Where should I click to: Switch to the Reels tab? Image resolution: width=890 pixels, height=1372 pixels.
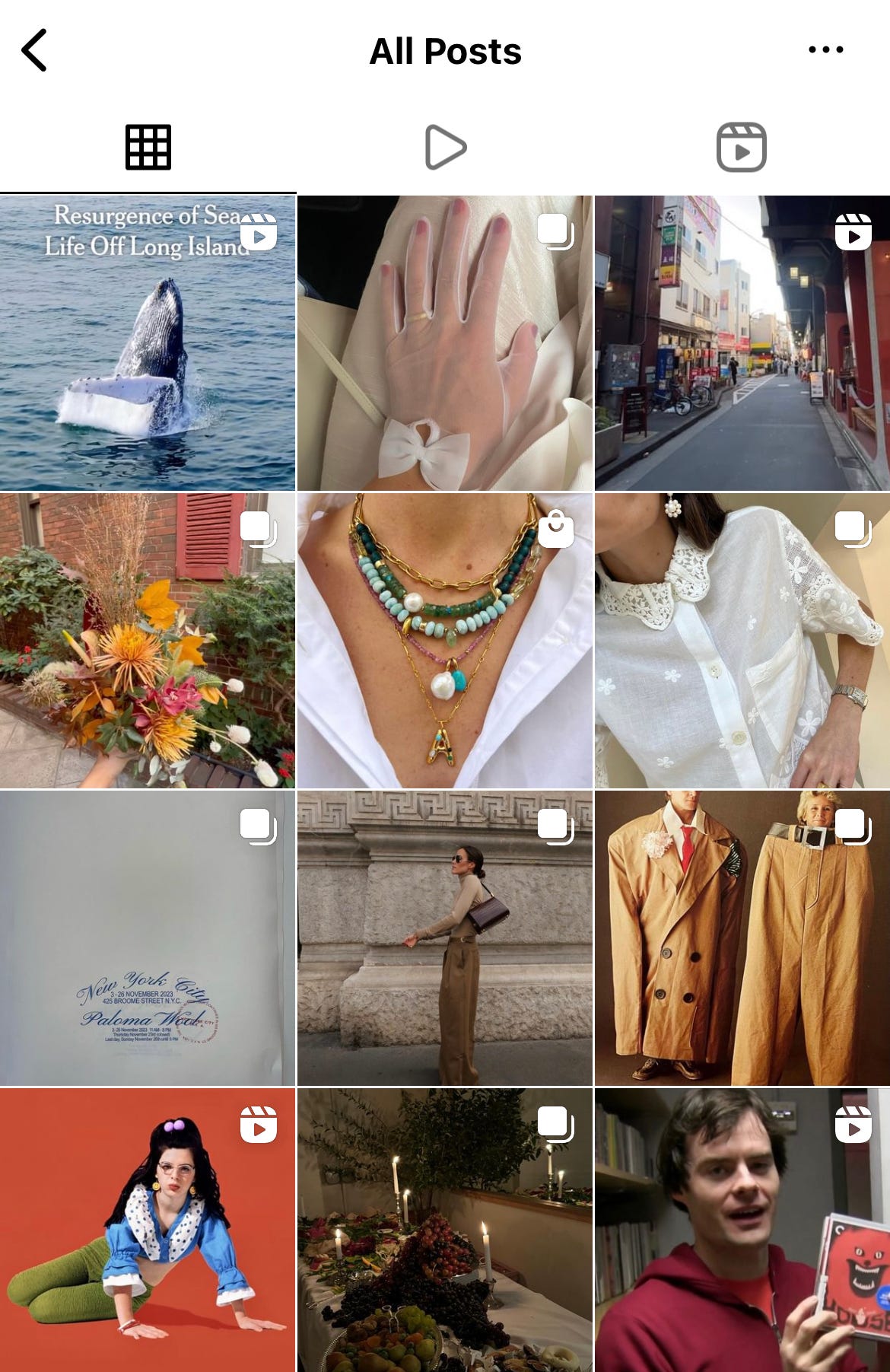click(741, 147)
